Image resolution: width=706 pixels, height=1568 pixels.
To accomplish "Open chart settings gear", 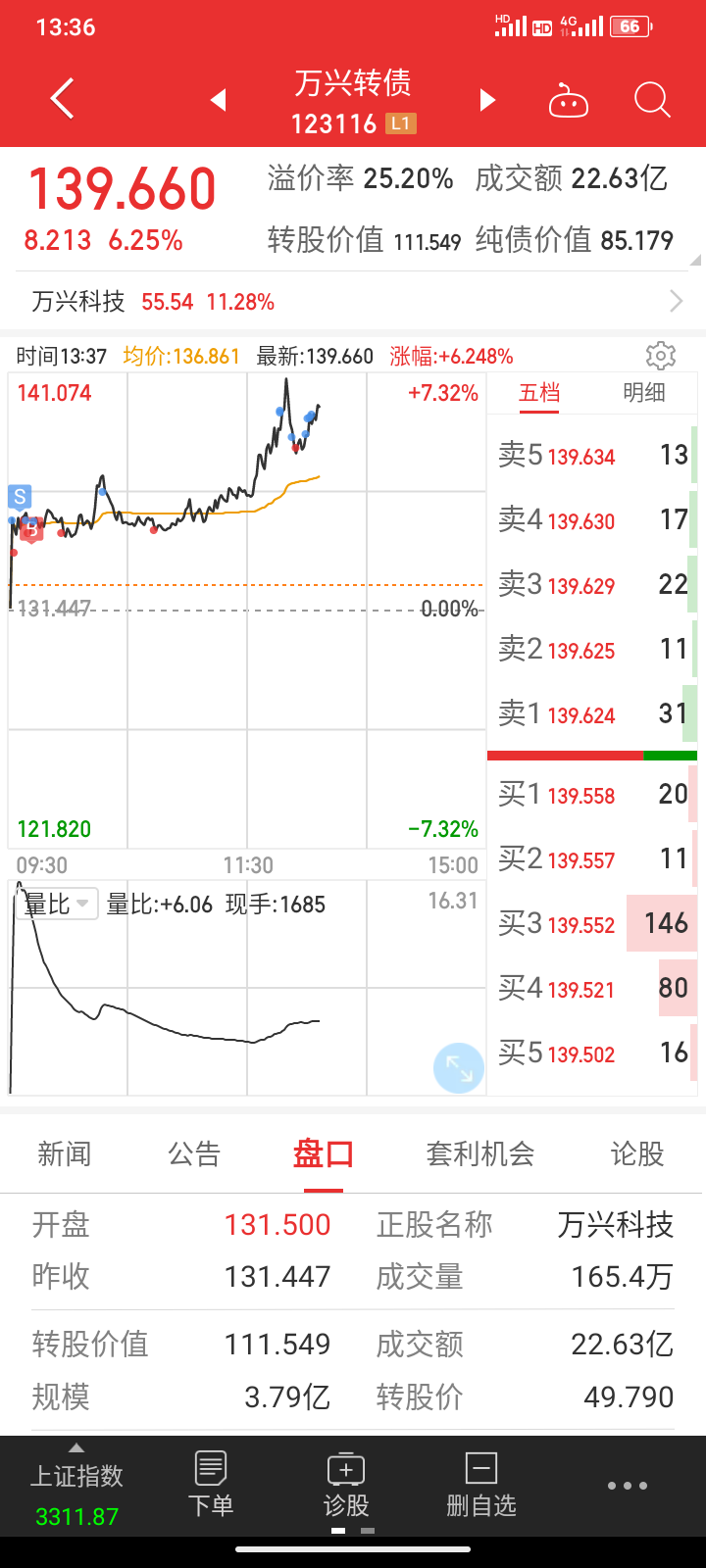I will 661,356.
